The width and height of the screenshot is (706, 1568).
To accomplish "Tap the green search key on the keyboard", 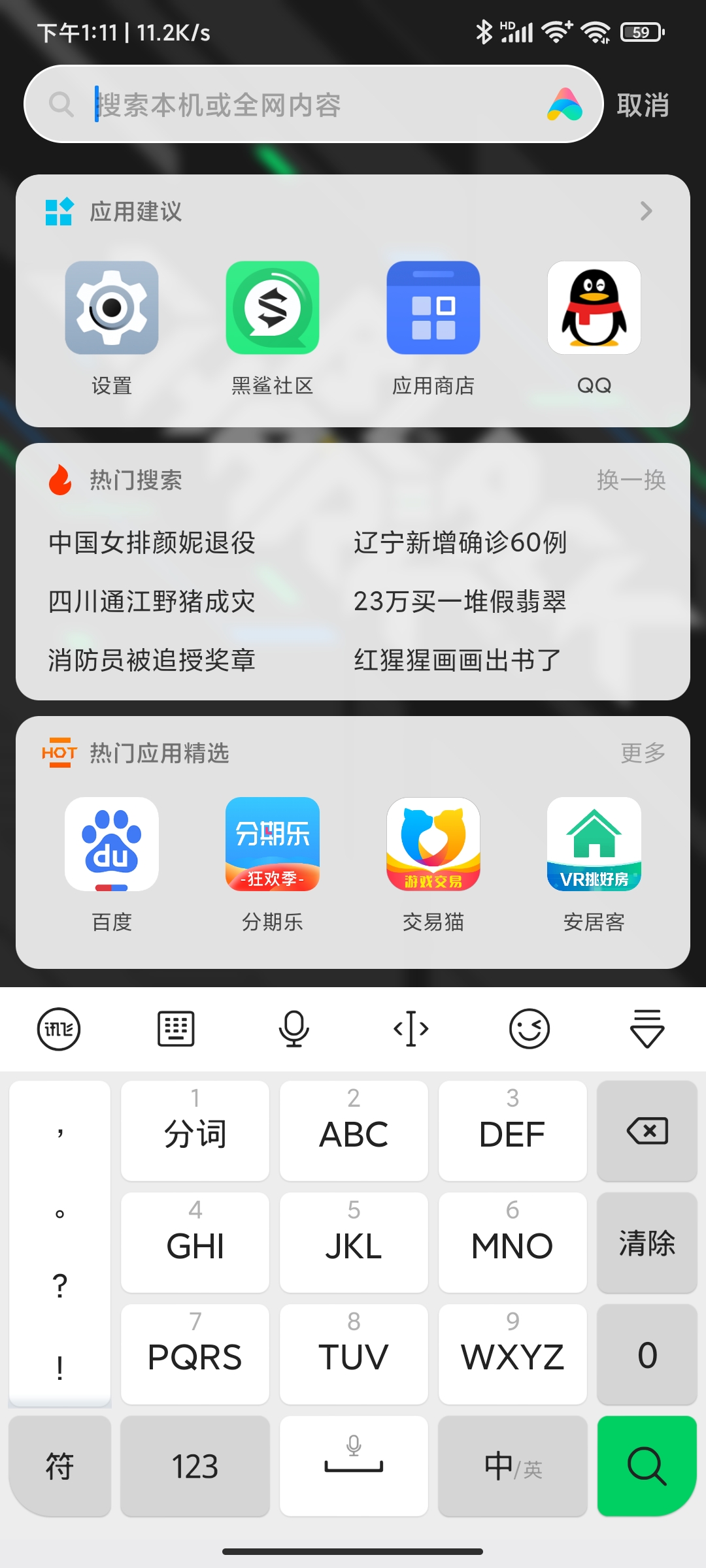I will (x=647, y=1466).
